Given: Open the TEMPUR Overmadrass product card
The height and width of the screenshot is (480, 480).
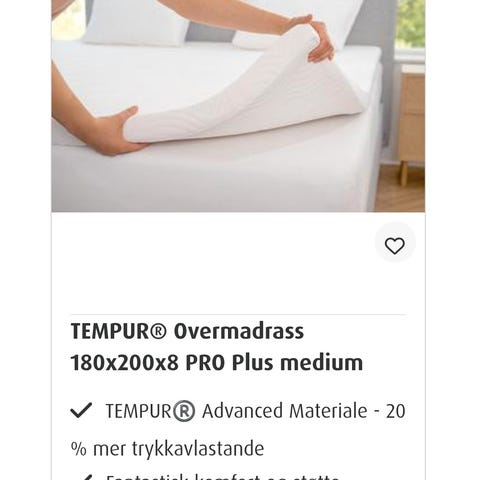Looking at the screenshot, I should pyautogui.click(x=217, y=347).
